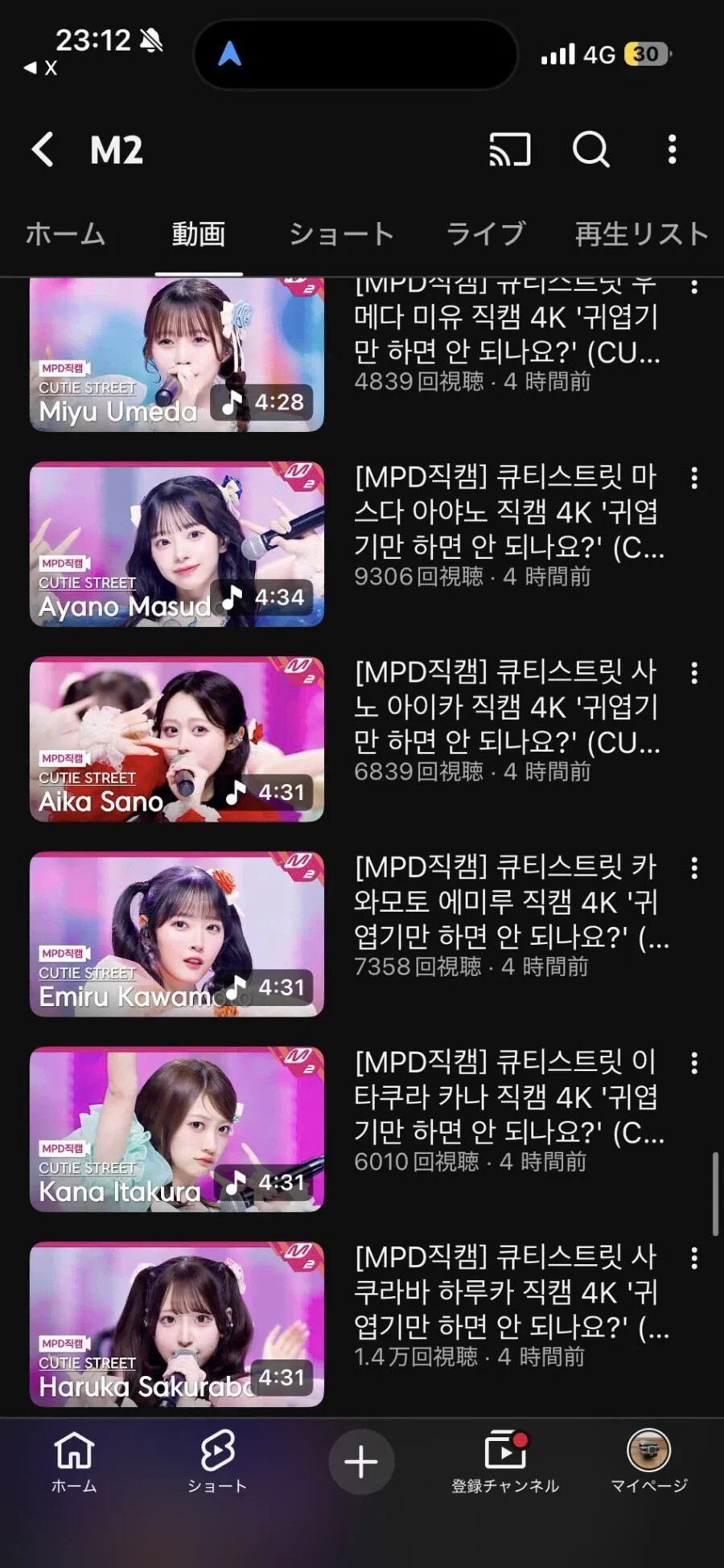This screenshot has width=724, height=1568.
Task: Open 登録チャンネル subscriptions
Action: (x=505, y=1462)
